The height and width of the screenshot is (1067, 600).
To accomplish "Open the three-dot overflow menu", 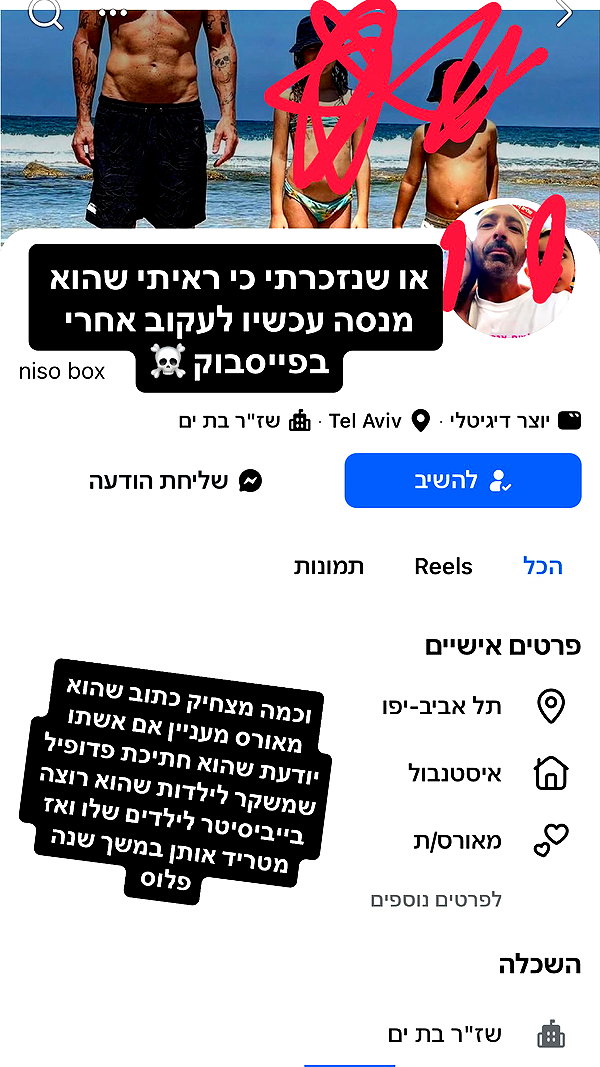I will [x=113, y=13].
